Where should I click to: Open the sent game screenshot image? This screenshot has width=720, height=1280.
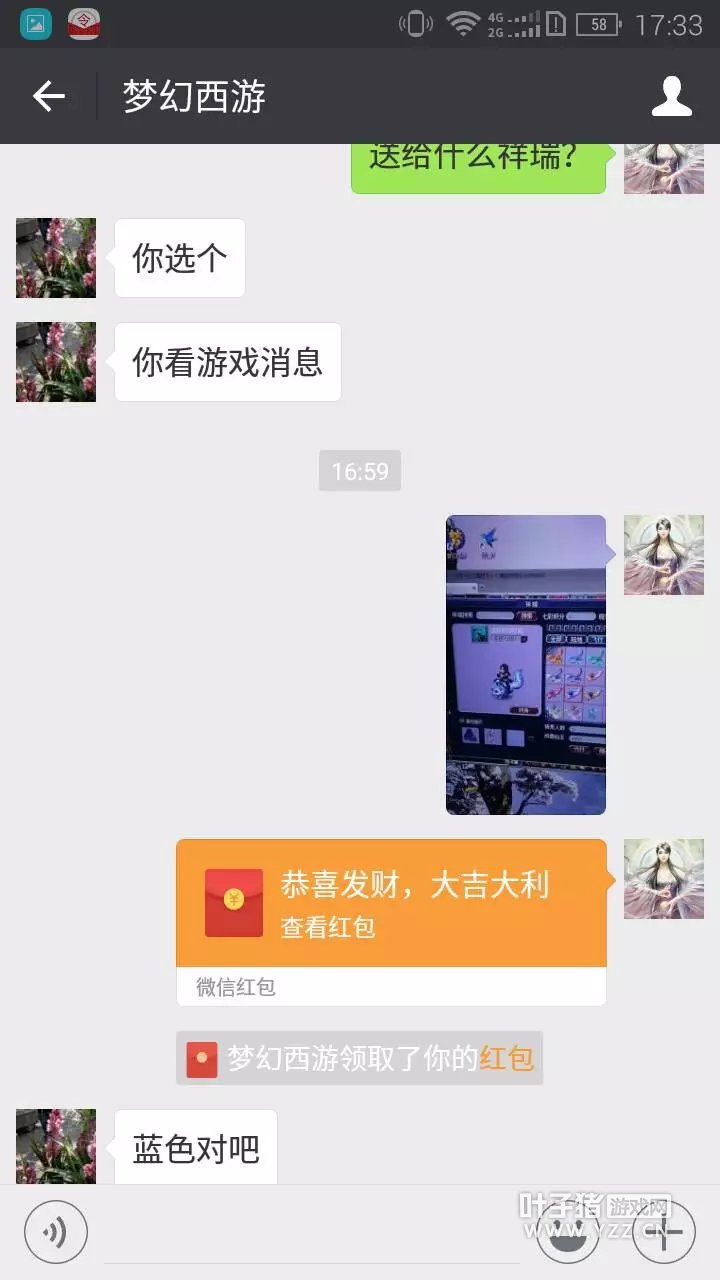pyautogui.click(x=526, y=664)
